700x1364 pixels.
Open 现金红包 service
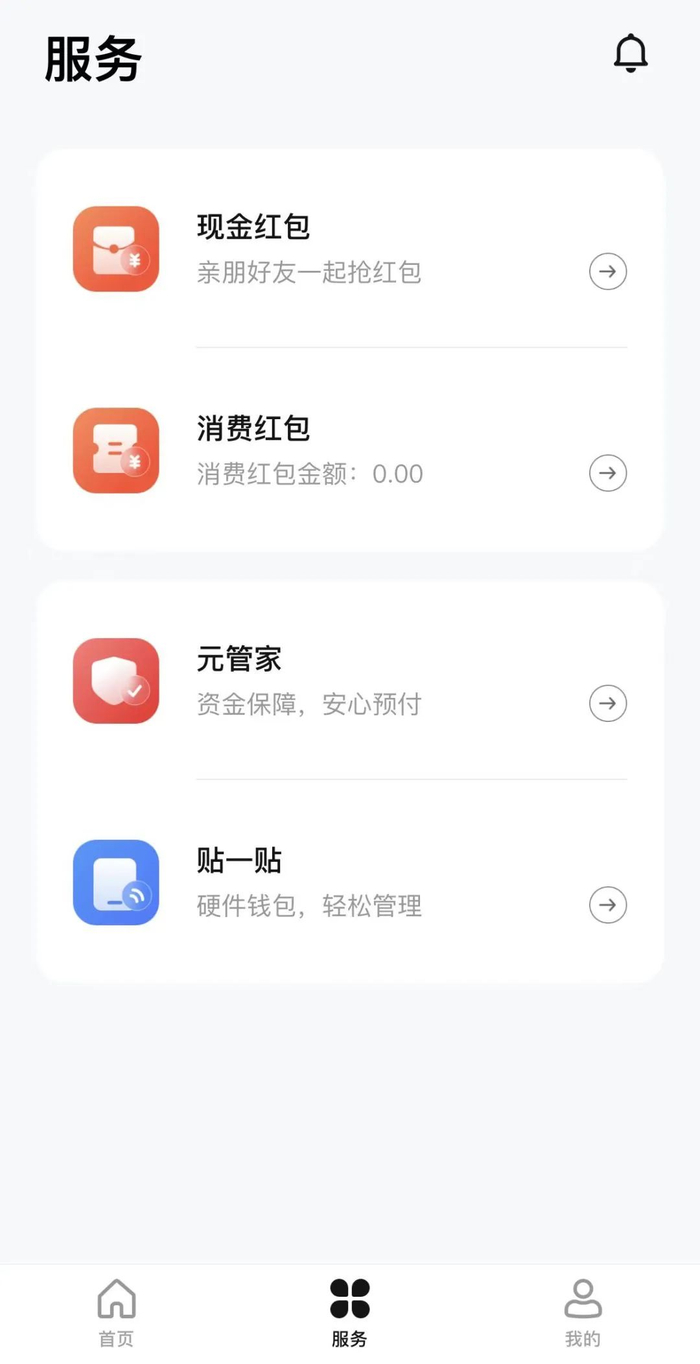coord(350,250)
